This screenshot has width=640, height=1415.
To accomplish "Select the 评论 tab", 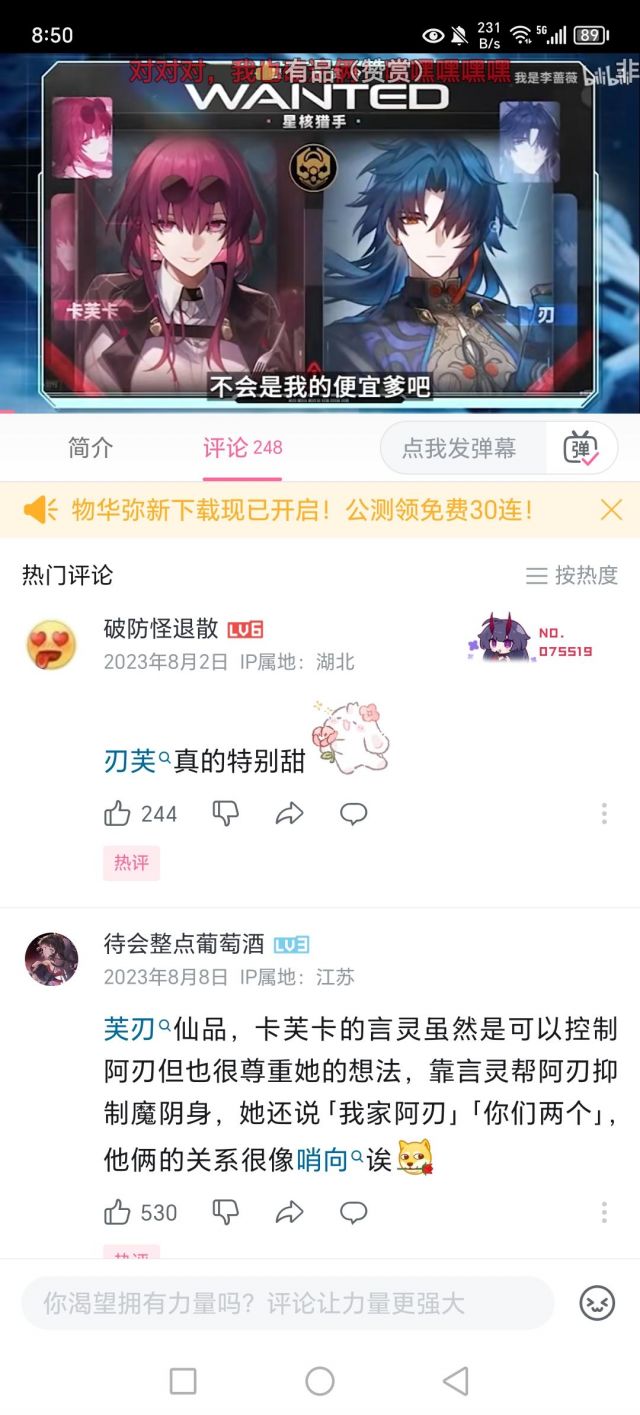I will click(x=242, y=448).
